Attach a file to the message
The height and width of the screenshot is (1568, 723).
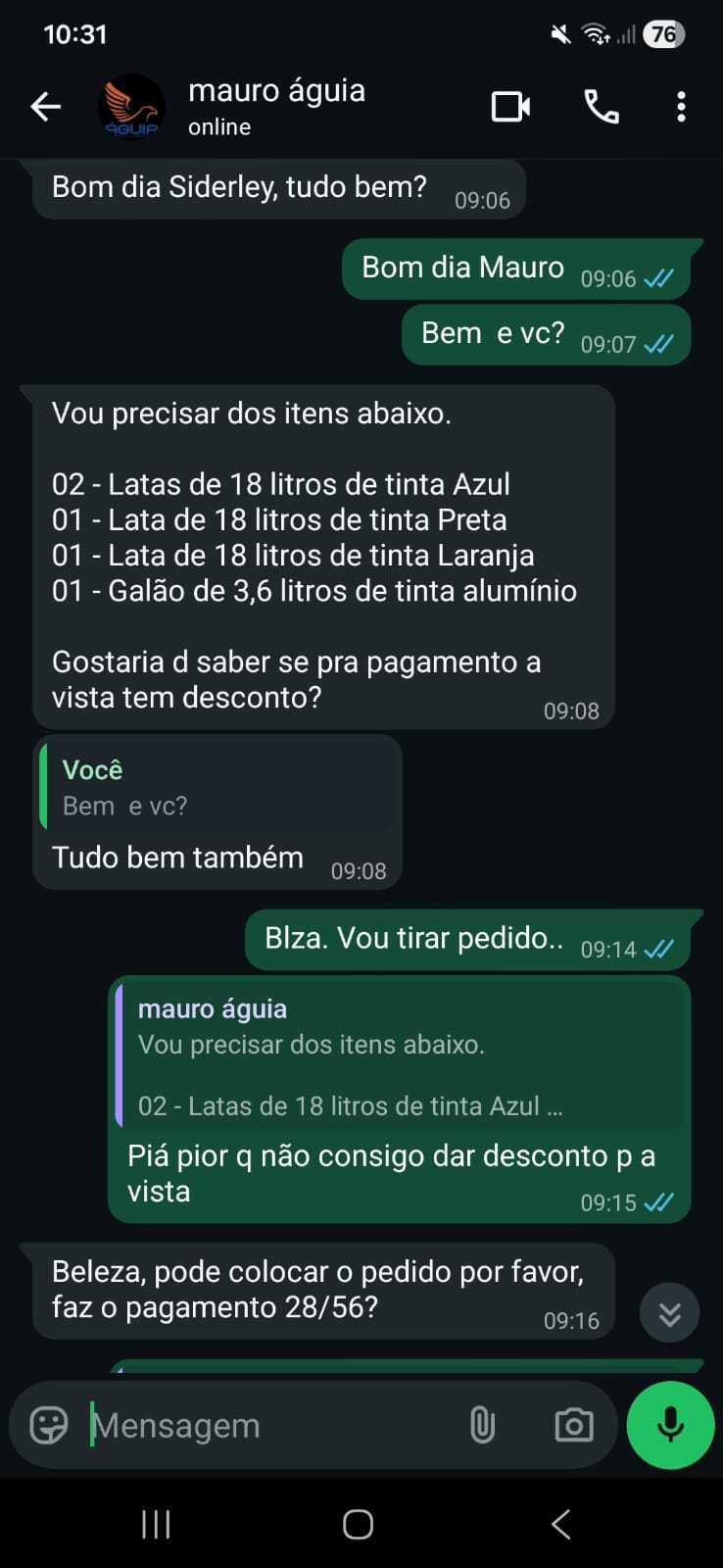coord(482,1425)
